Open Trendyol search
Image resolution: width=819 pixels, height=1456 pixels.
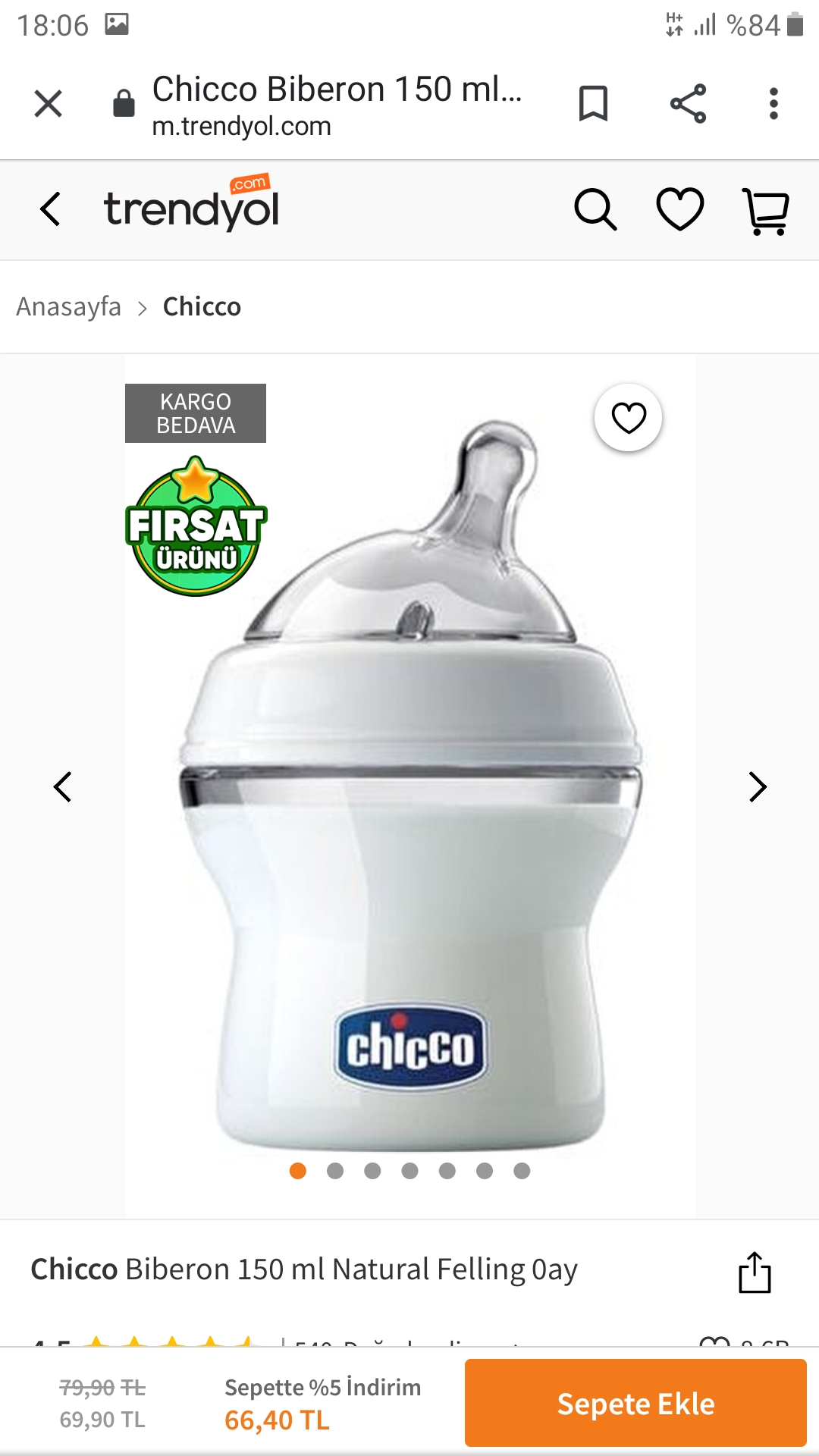pos(595,209)
